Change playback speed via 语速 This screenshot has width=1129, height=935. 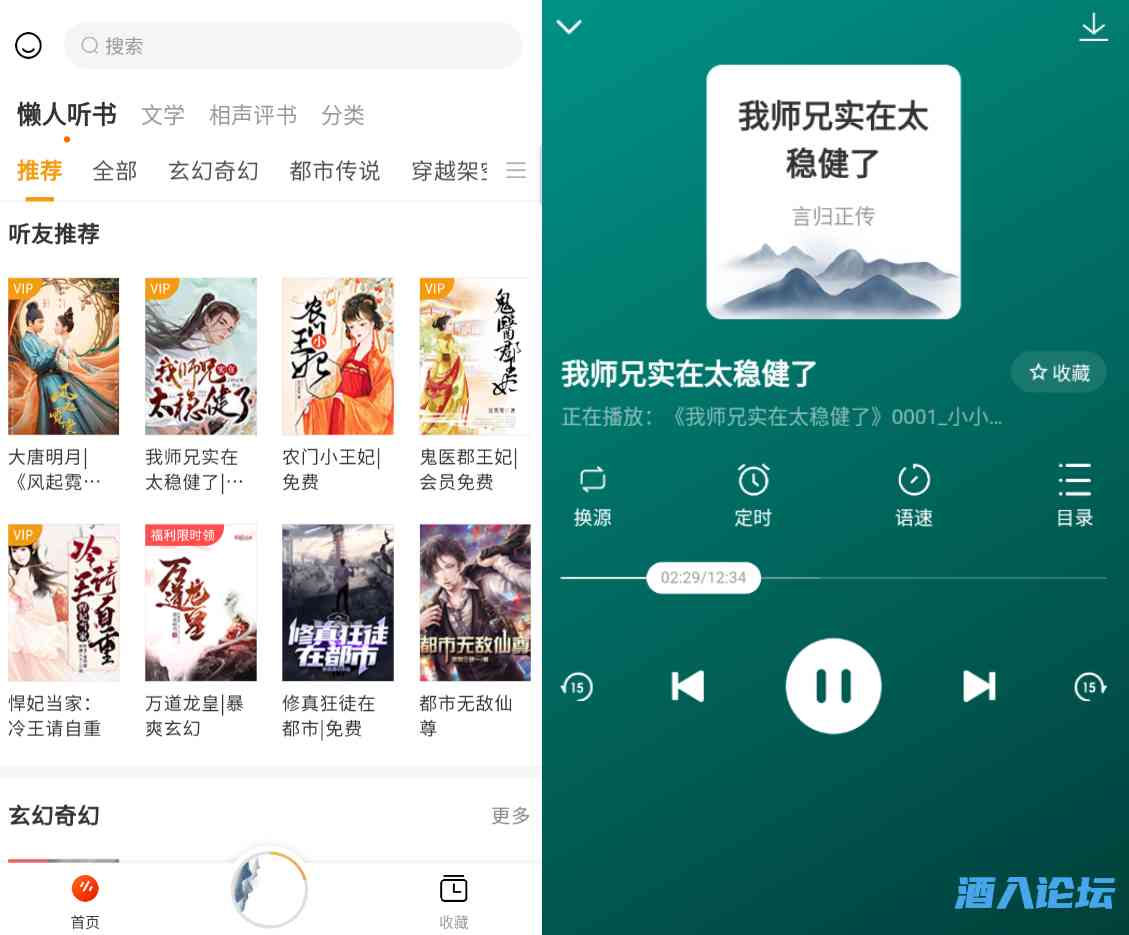coord(913,495)
